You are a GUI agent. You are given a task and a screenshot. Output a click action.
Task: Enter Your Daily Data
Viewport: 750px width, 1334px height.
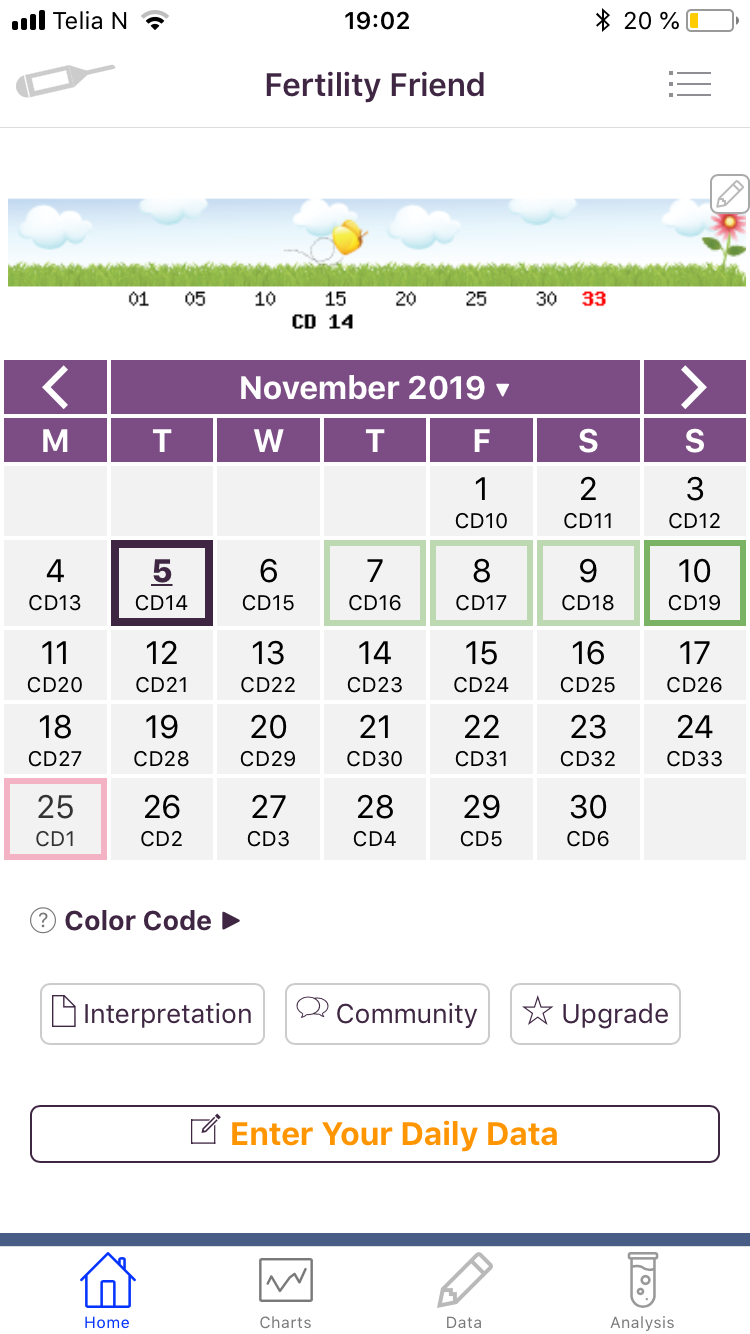click(375, 1134)
